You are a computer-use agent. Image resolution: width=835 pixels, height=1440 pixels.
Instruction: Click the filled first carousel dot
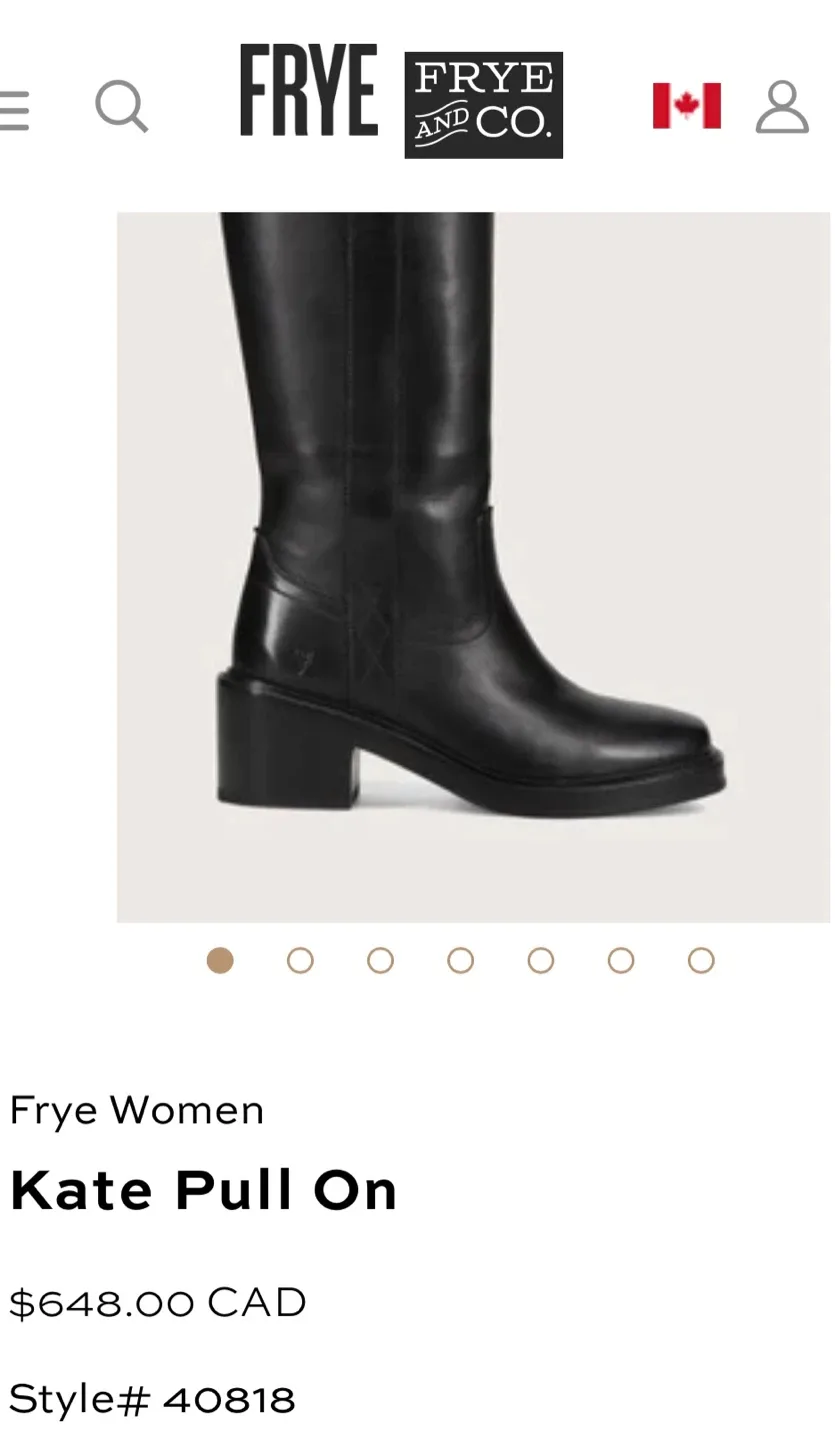point(219,960)
